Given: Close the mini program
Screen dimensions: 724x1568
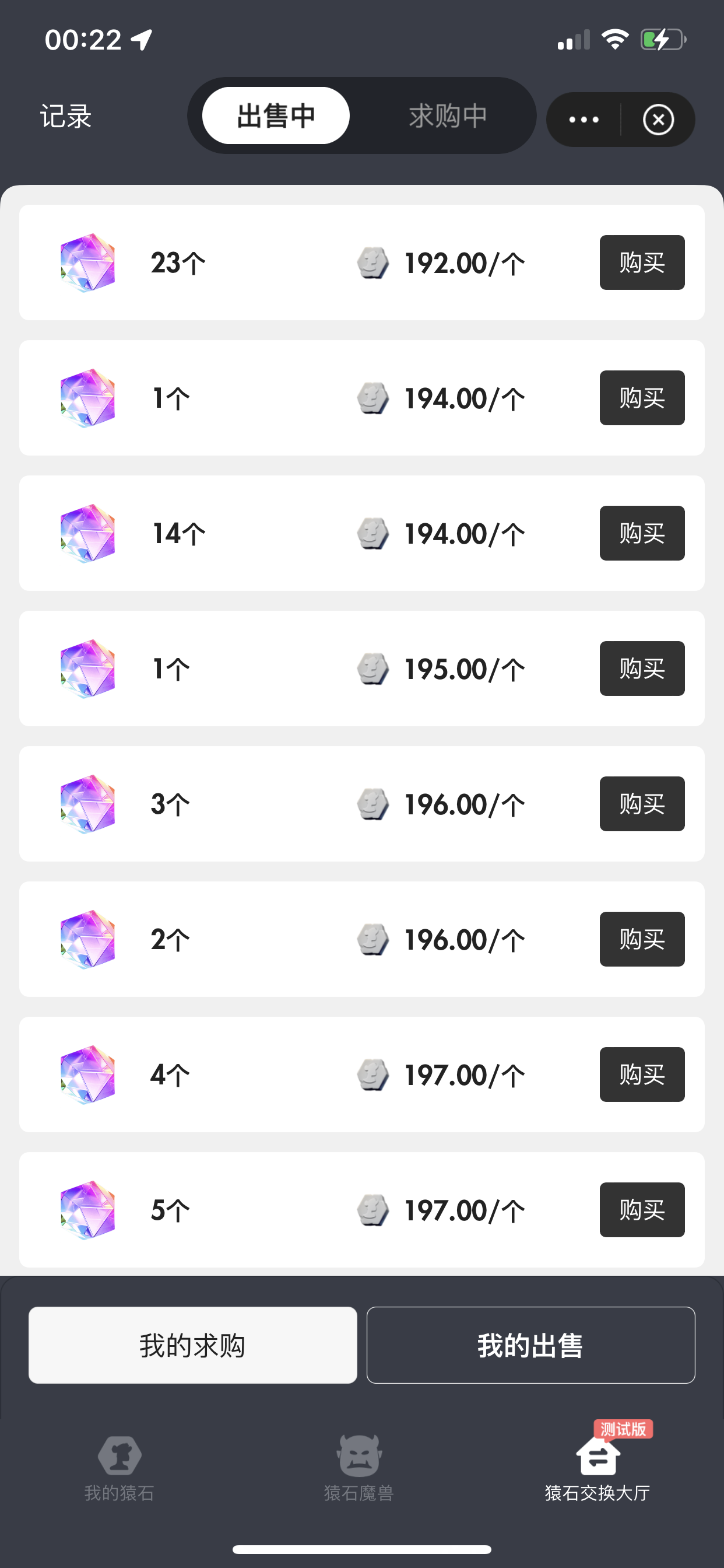Looking at the screenshot, I should (x=658, y=120).
